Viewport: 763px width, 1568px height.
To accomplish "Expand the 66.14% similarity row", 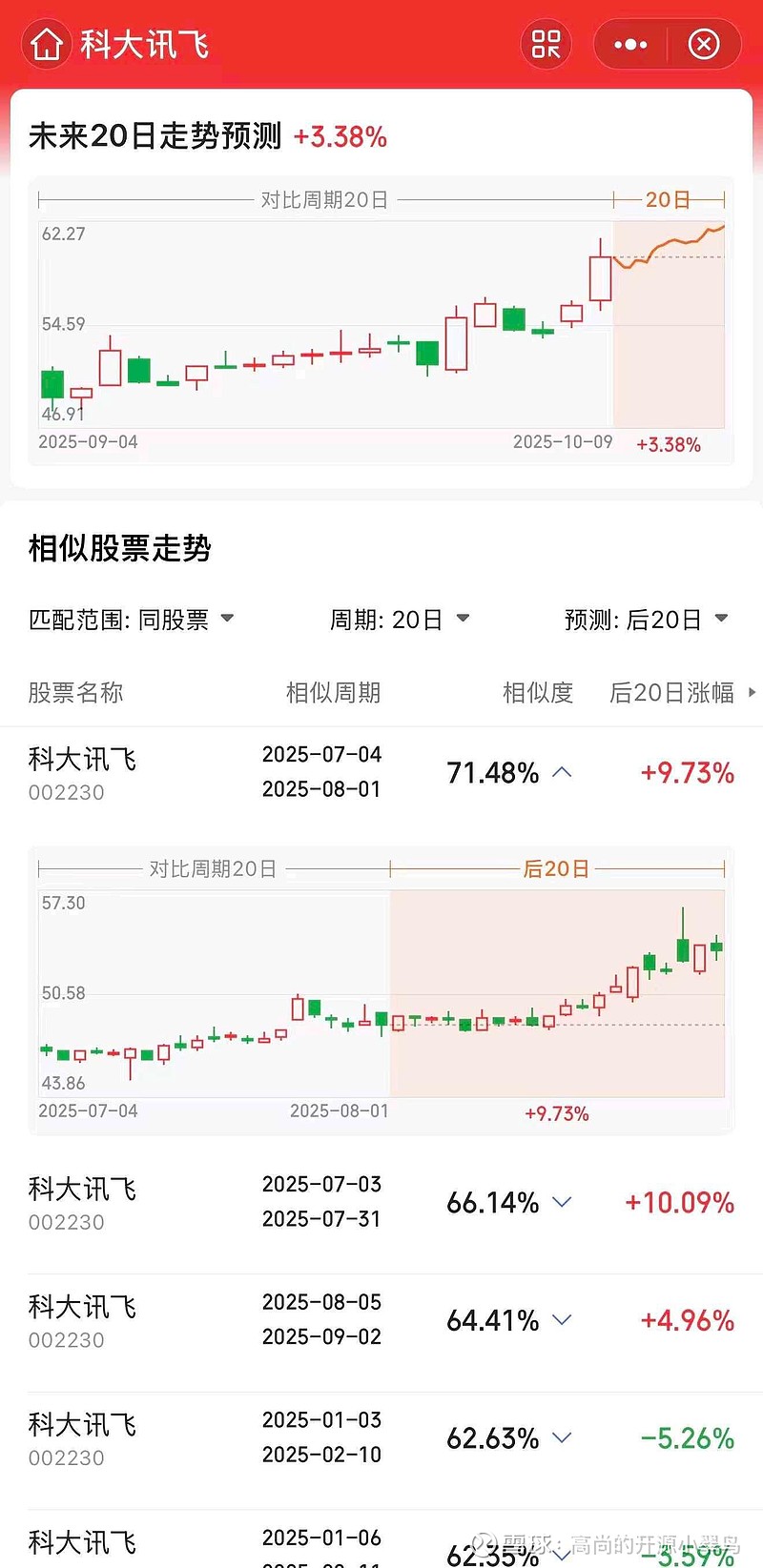I will coord(563,1202).
